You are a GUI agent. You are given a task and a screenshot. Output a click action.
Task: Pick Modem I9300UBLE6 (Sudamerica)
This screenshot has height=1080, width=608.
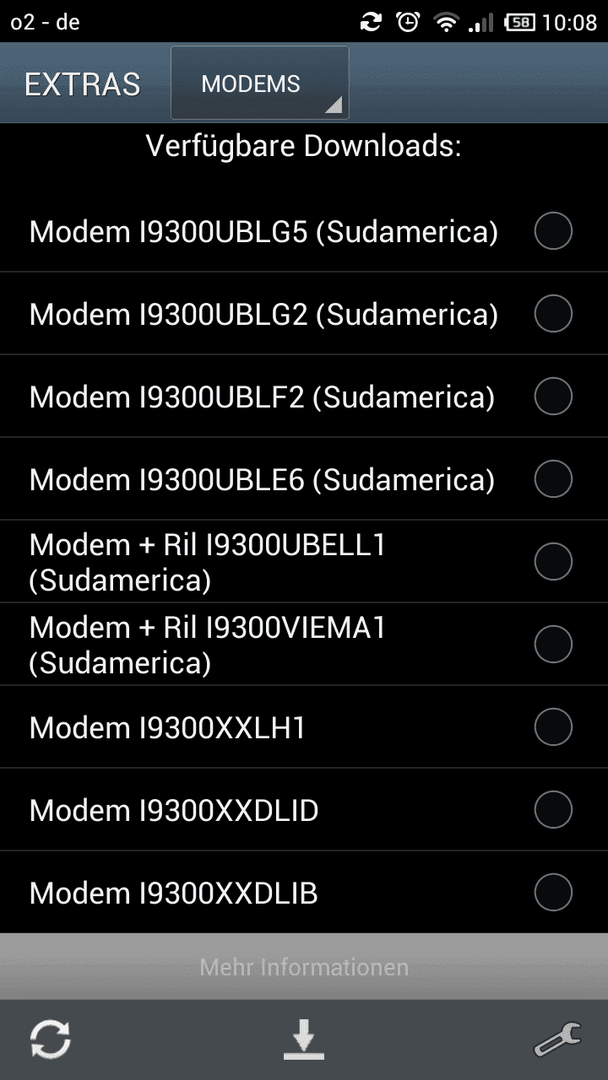click(x=304, y=479)
